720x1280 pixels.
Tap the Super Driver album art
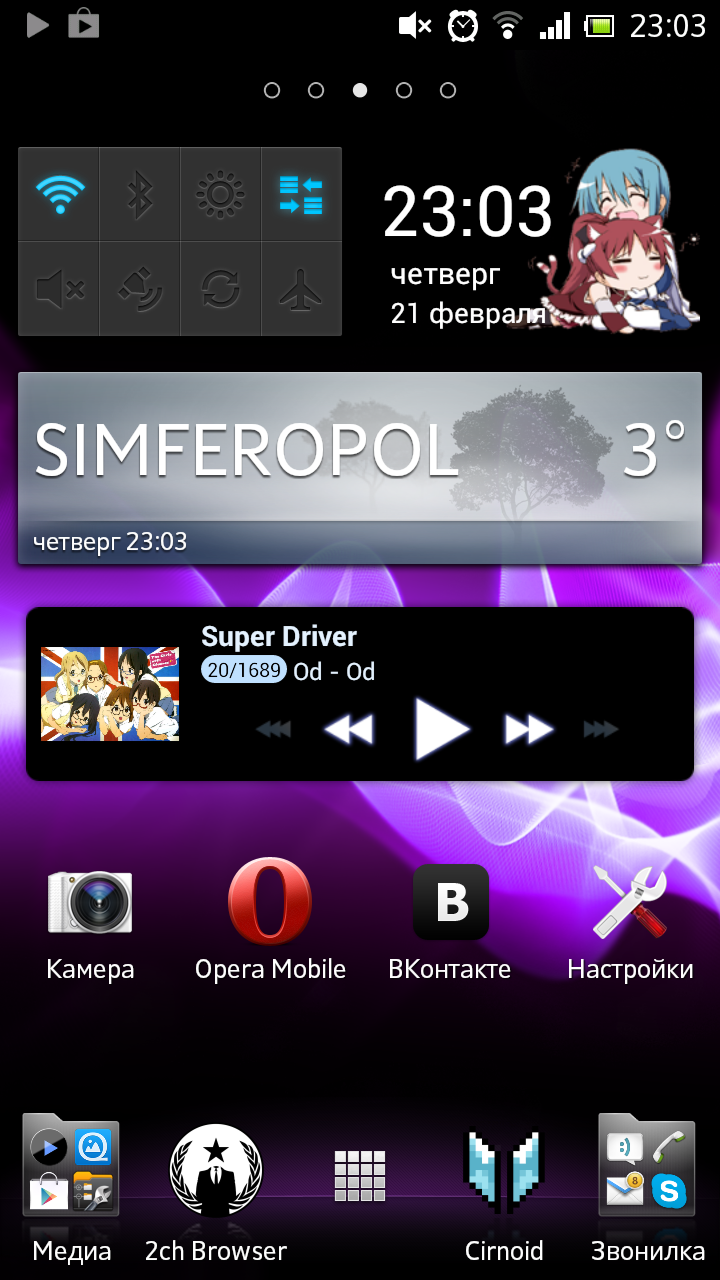(110, 694)
